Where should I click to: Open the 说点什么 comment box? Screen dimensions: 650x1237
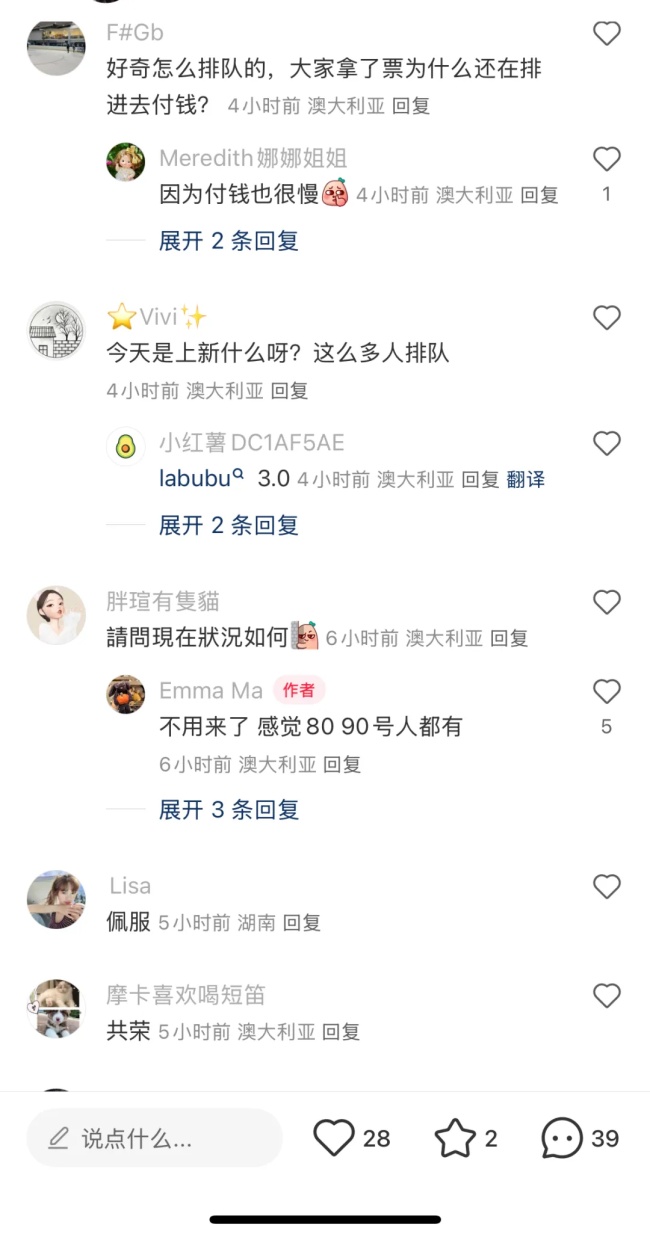click(x=154, y=1138)
